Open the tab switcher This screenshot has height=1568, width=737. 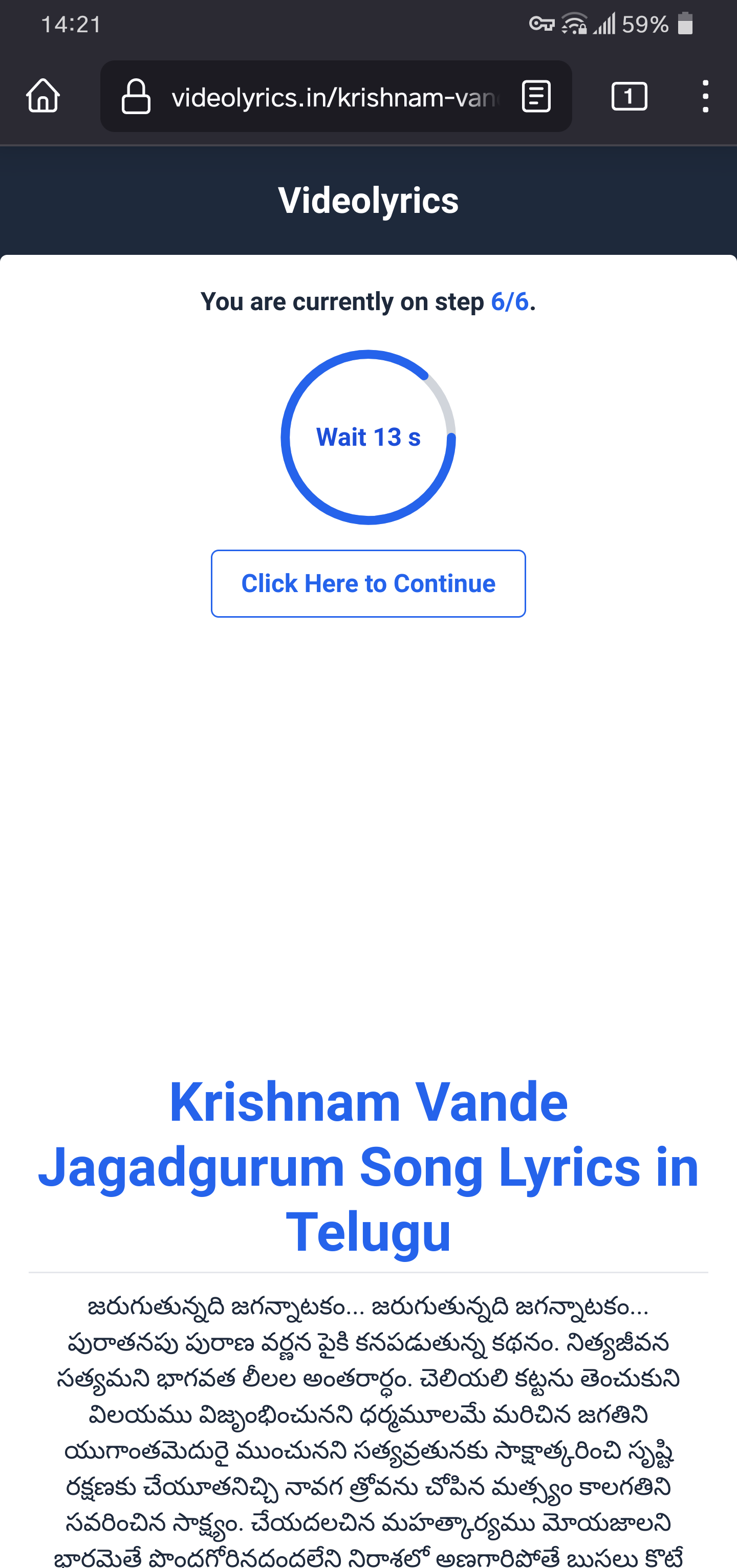628,96
